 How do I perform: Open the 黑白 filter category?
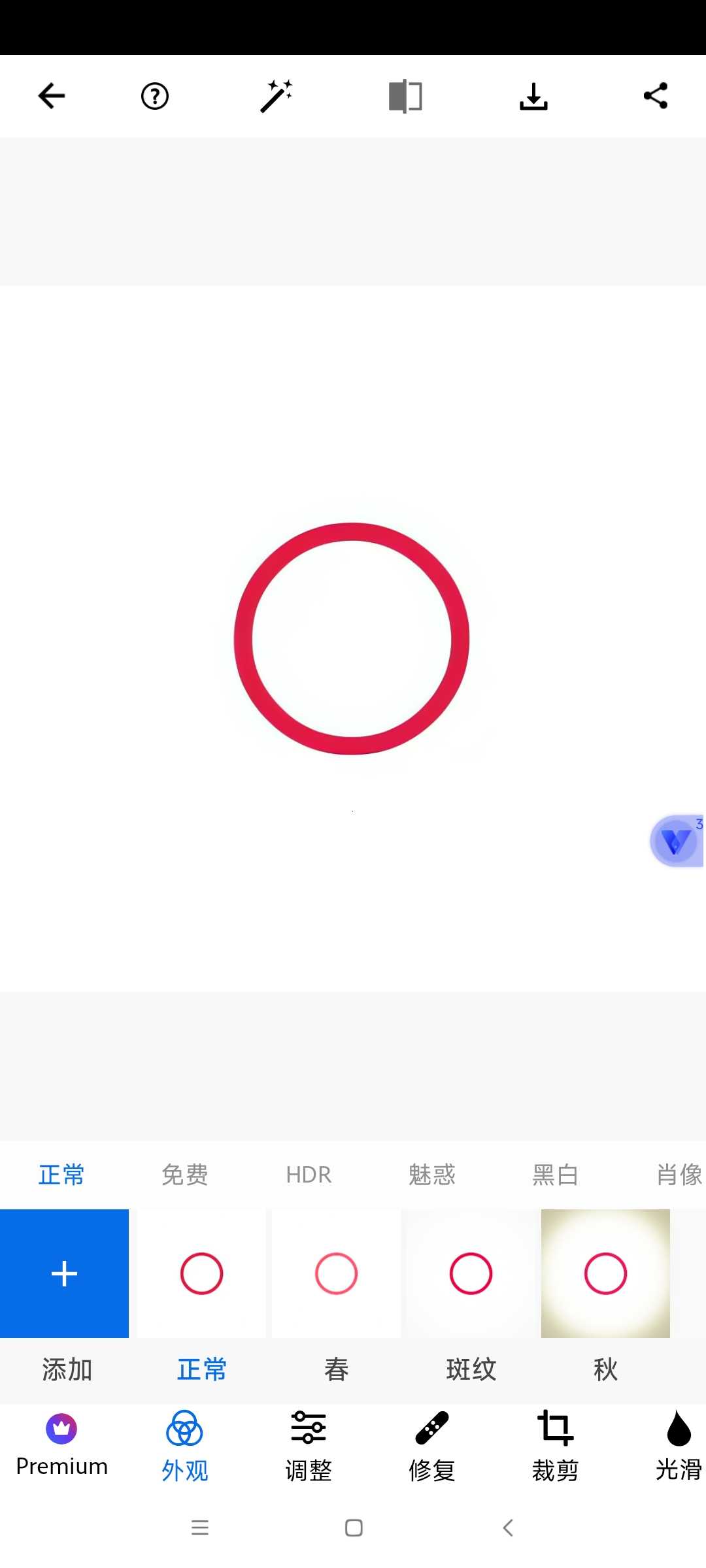click(x=555, y=1175)
